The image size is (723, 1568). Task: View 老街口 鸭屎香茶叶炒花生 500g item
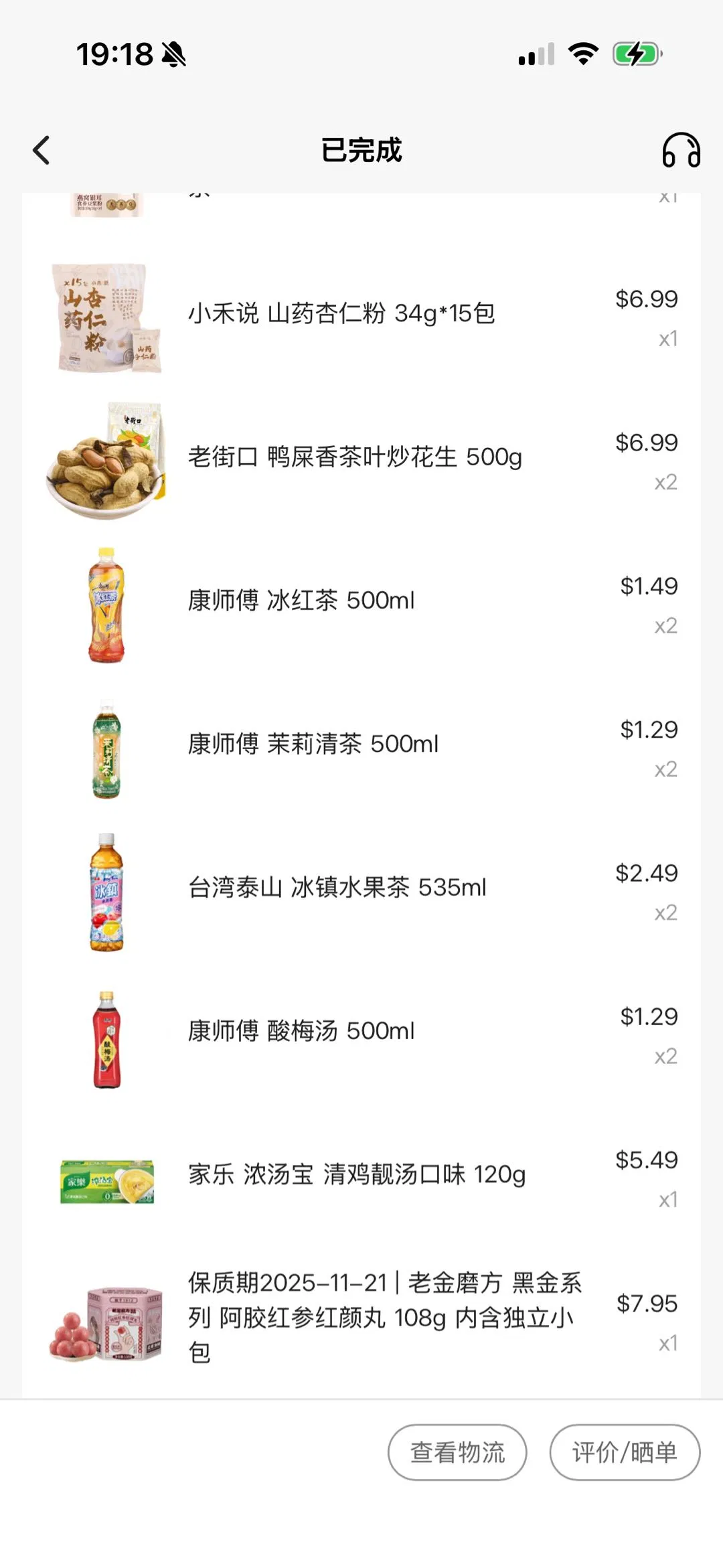355,457
